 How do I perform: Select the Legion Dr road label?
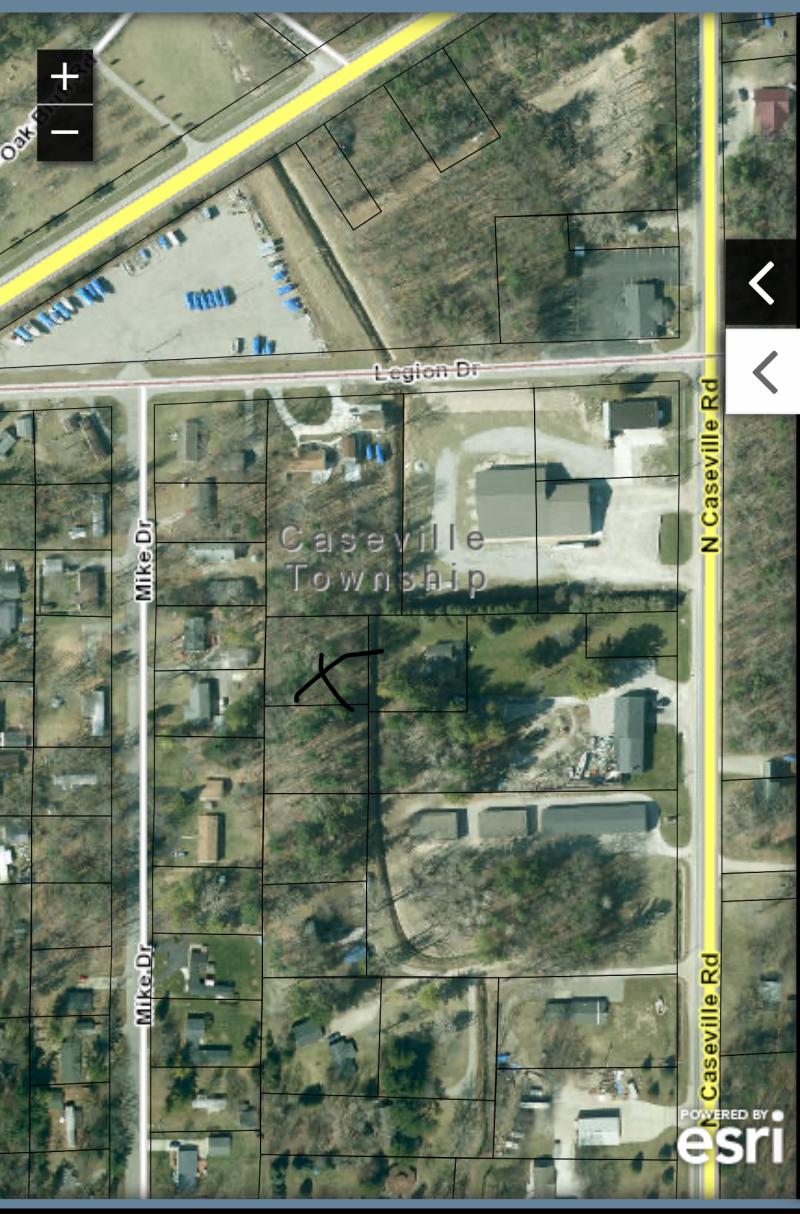tap(428, 369)
